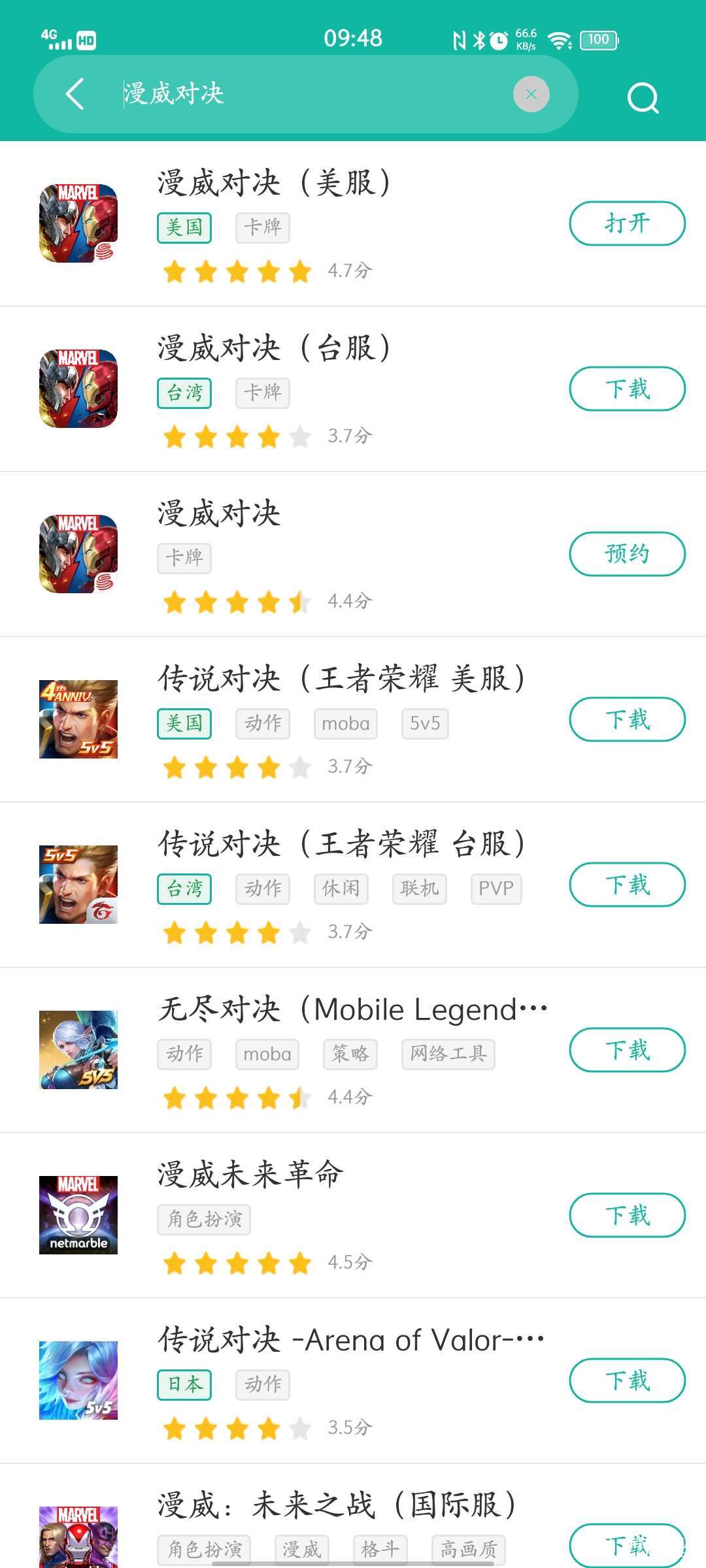Screen dimensions: 706x1568
Task: Download 无尽对决 (Mobile Legends)
Action: pos(627,1050)
